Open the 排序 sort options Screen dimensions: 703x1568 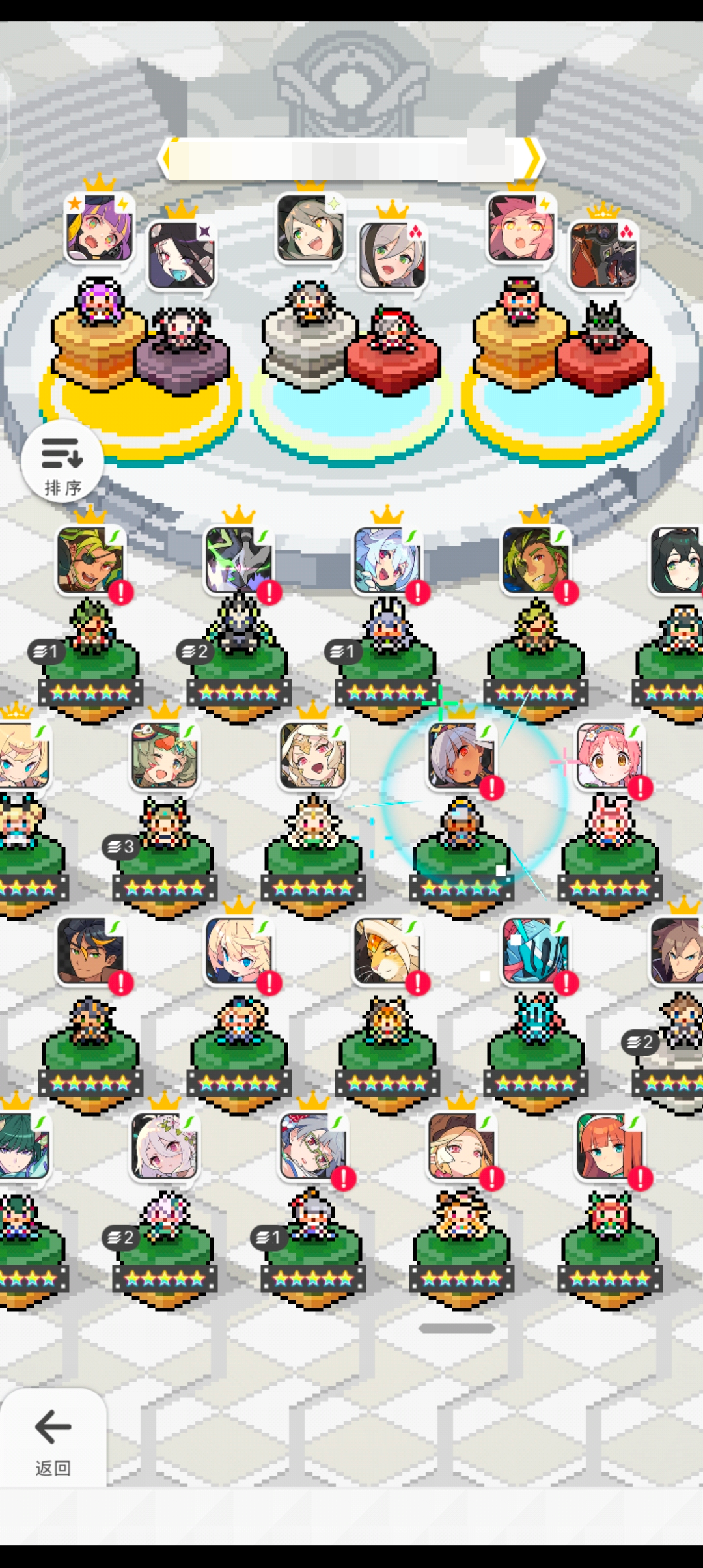(62, 461)
